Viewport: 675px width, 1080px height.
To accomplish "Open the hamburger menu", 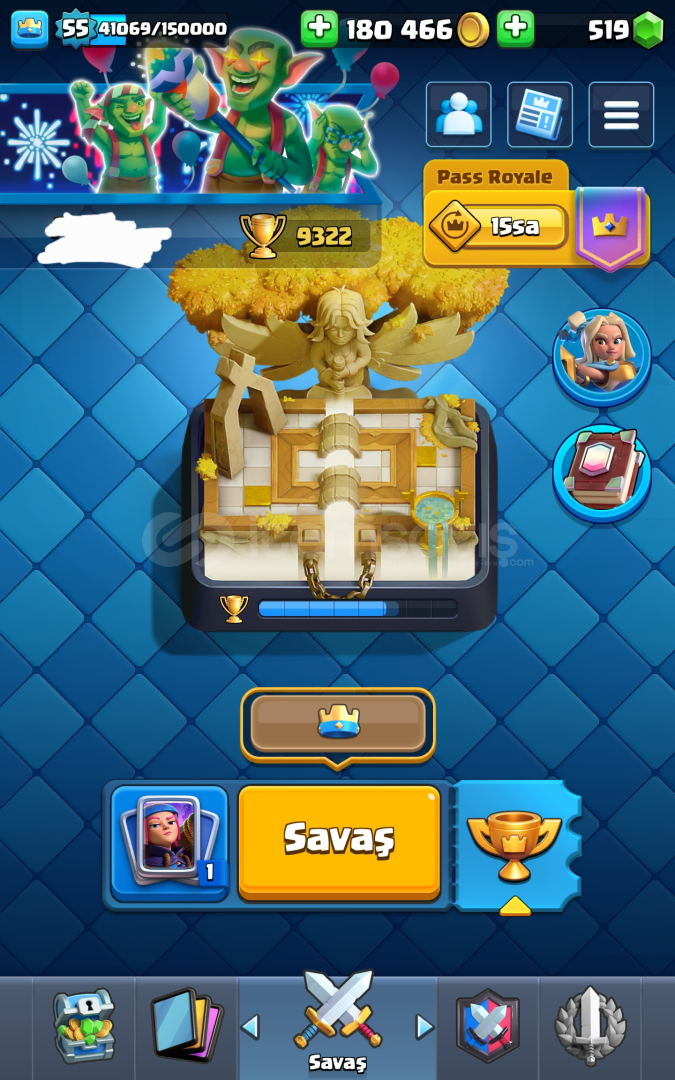I will [621, 114].
